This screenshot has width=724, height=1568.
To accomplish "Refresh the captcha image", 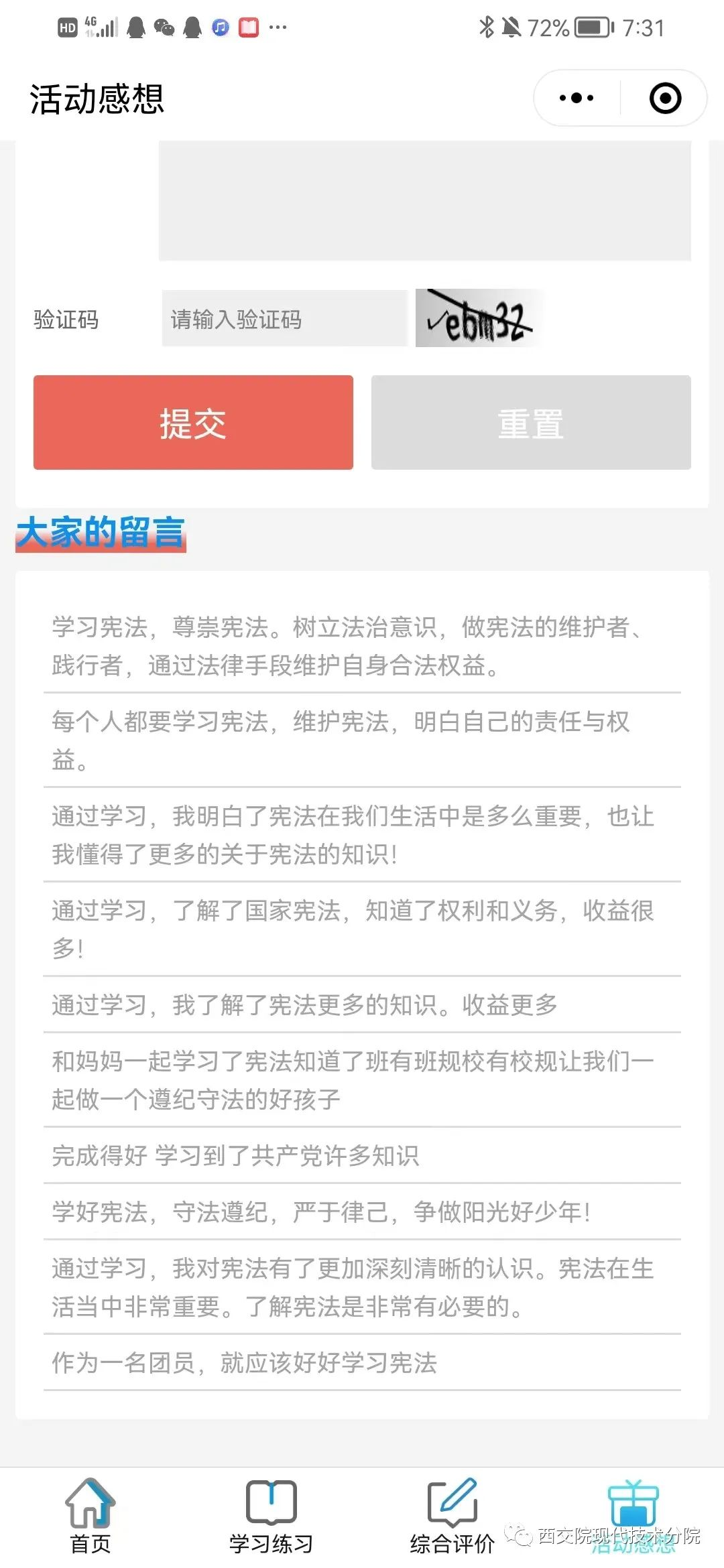I will click(x=479, y=319).
